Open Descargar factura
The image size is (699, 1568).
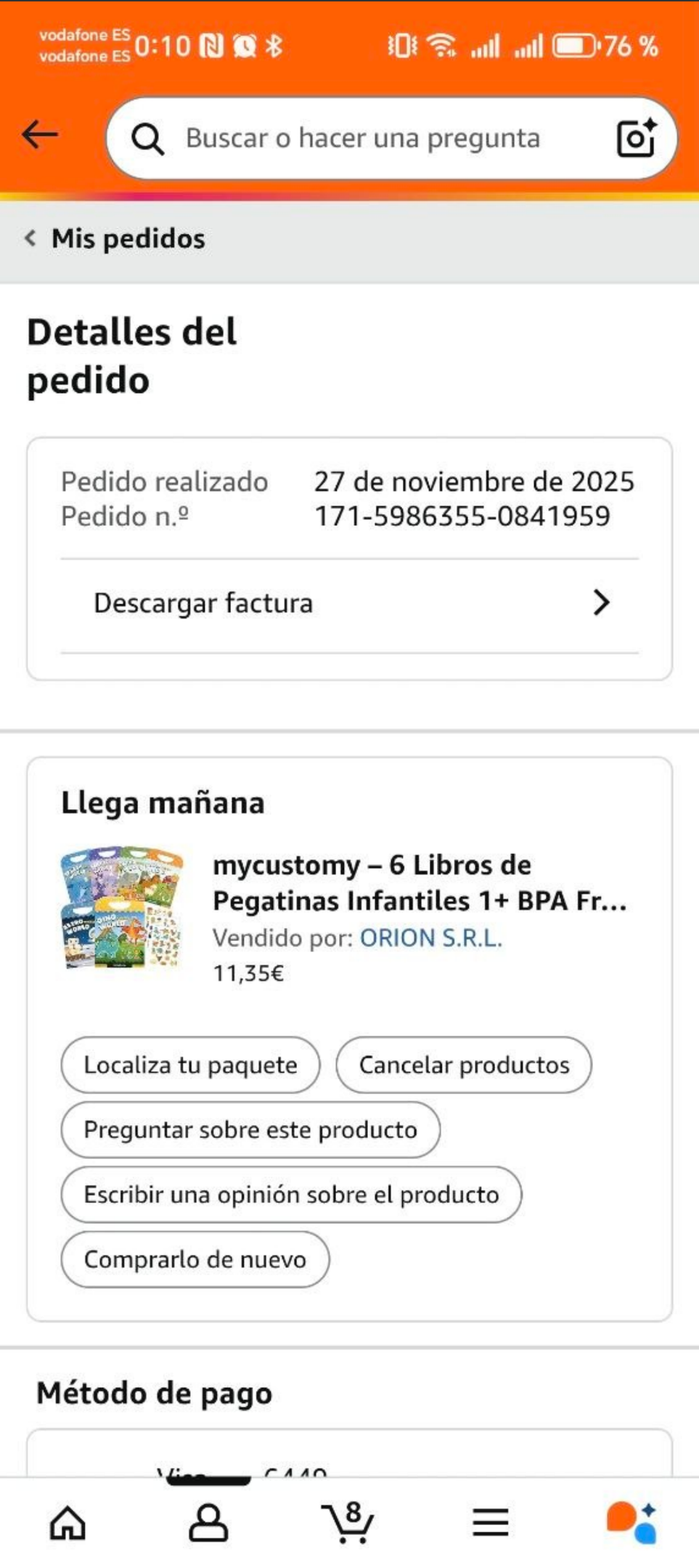[350, 604]
